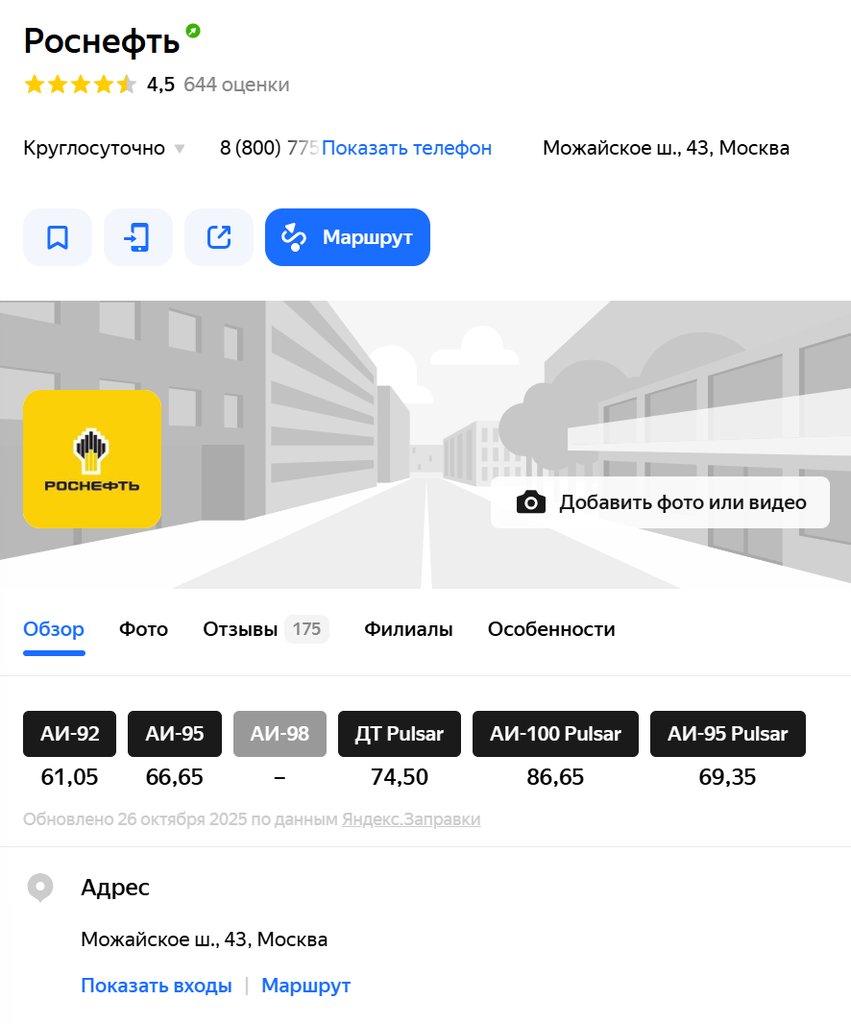Expand the Круглосуточно opening hours
The image size is (851, 1024).
click(x=104, y=148)
